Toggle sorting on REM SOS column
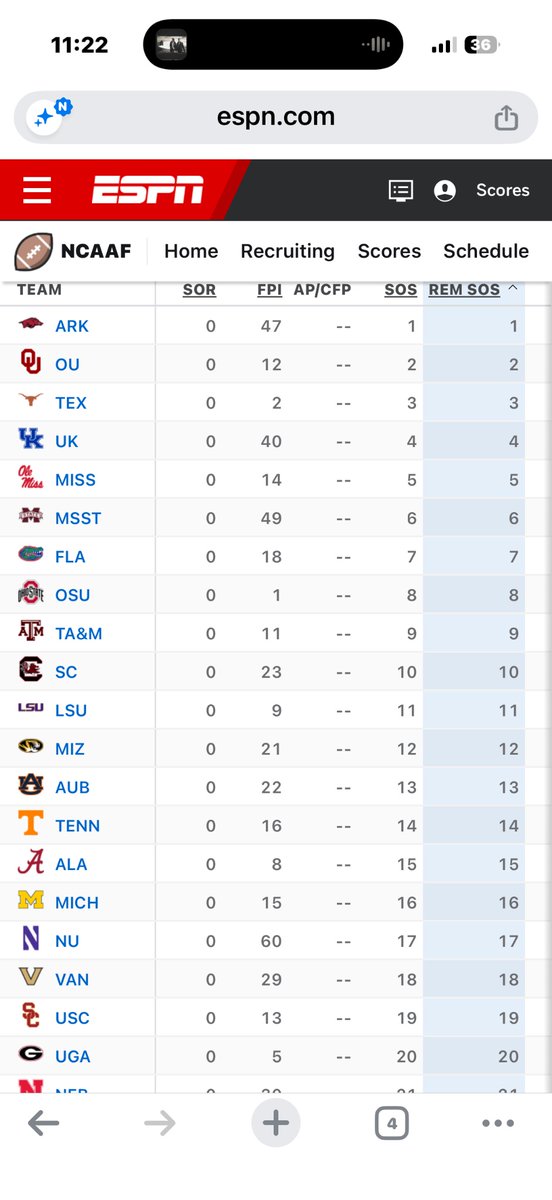 [464, 290]
